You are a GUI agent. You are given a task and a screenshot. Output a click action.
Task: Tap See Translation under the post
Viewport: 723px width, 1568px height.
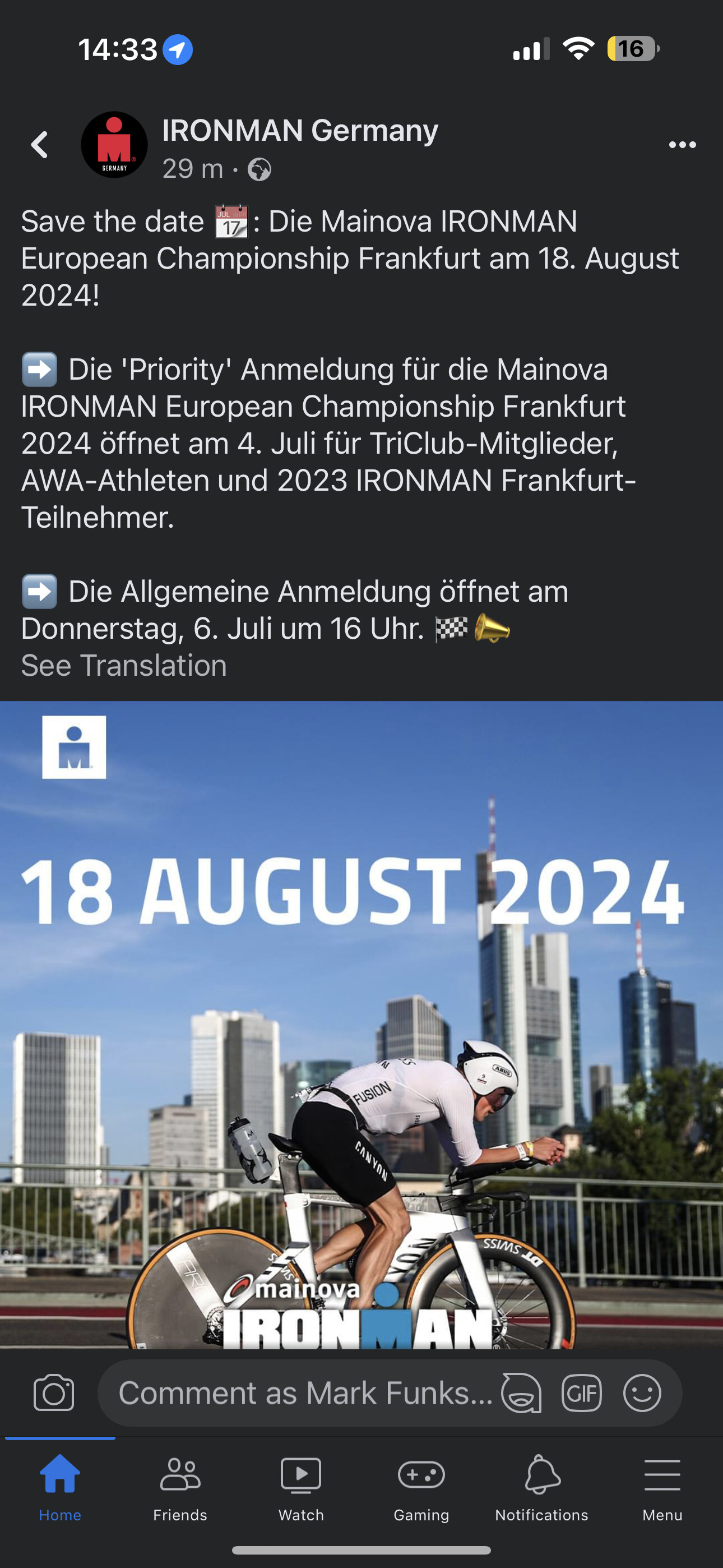[x=124, y=665]
